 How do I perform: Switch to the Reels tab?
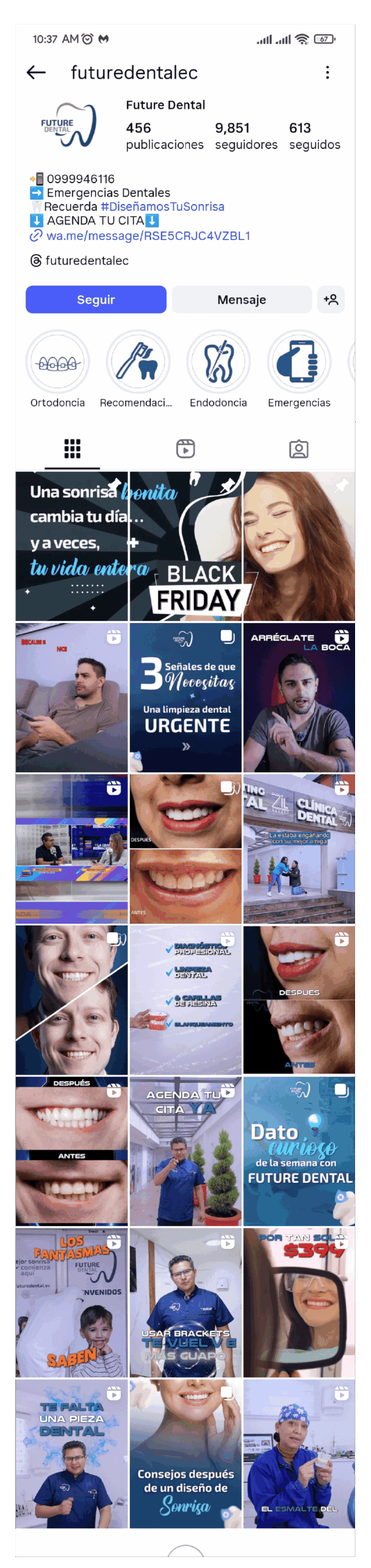(185, 449)
